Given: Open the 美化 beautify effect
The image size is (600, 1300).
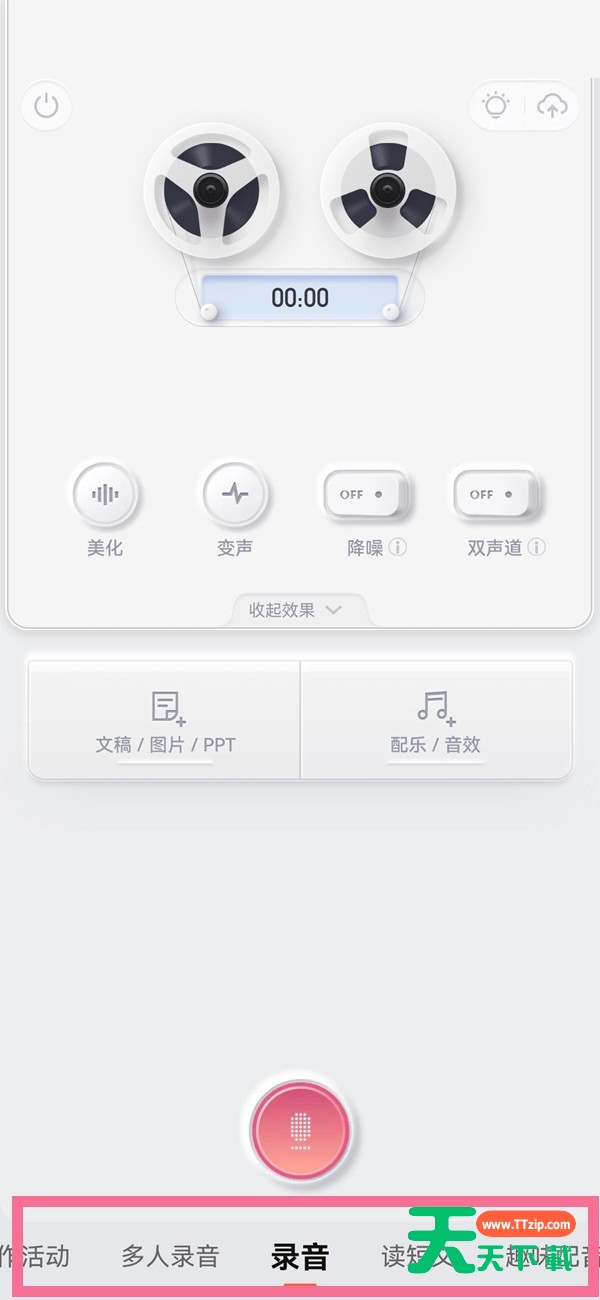Looking at the screenshot, I should (x=104, y=494).
